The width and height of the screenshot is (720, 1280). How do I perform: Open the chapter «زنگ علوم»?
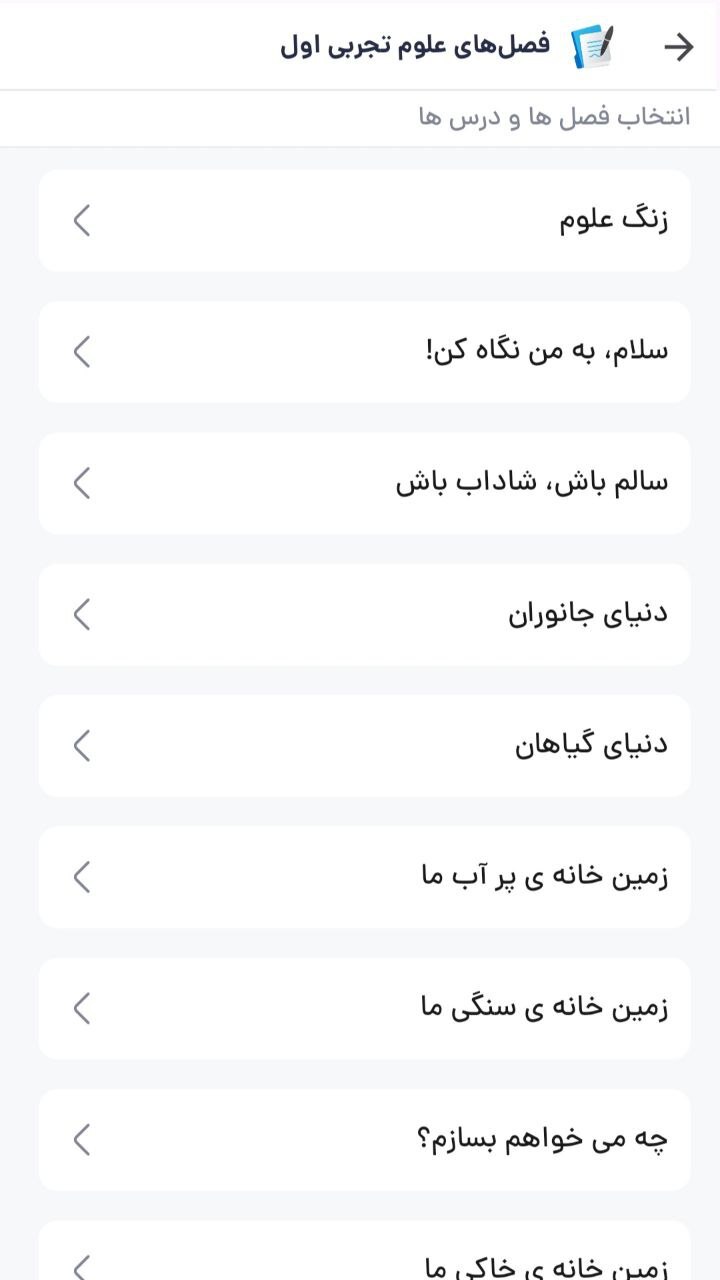(364, 221)
